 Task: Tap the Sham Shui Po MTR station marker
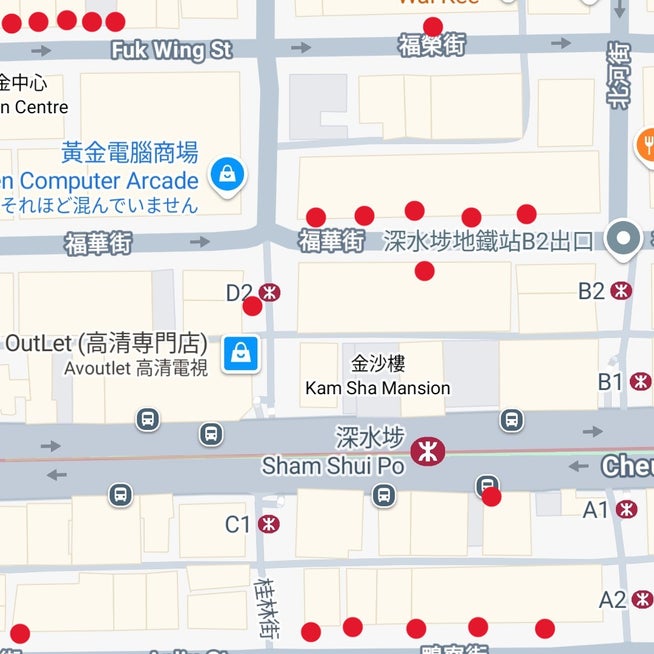pos(428,451)
